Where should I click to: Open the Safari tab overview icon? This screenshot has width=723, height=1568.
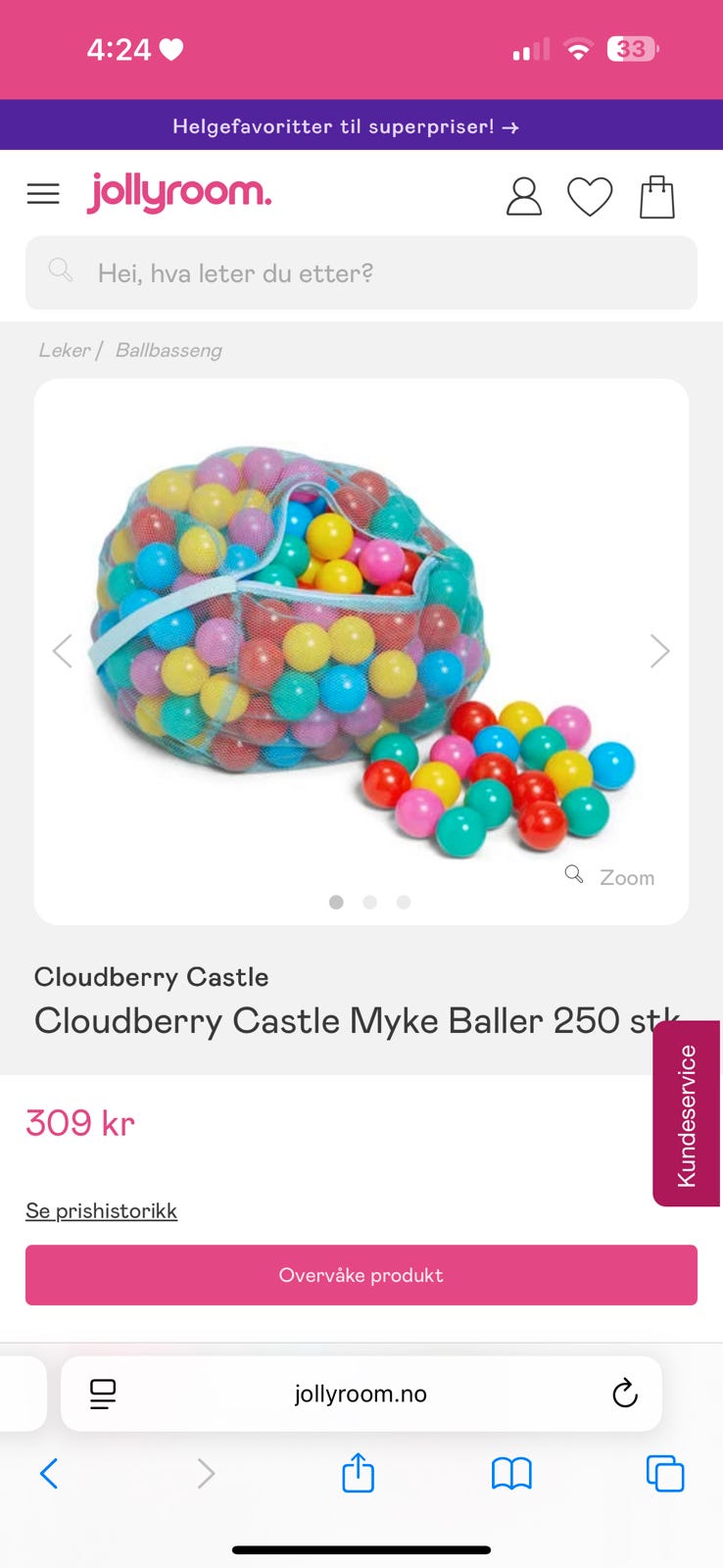point(665,1473)
